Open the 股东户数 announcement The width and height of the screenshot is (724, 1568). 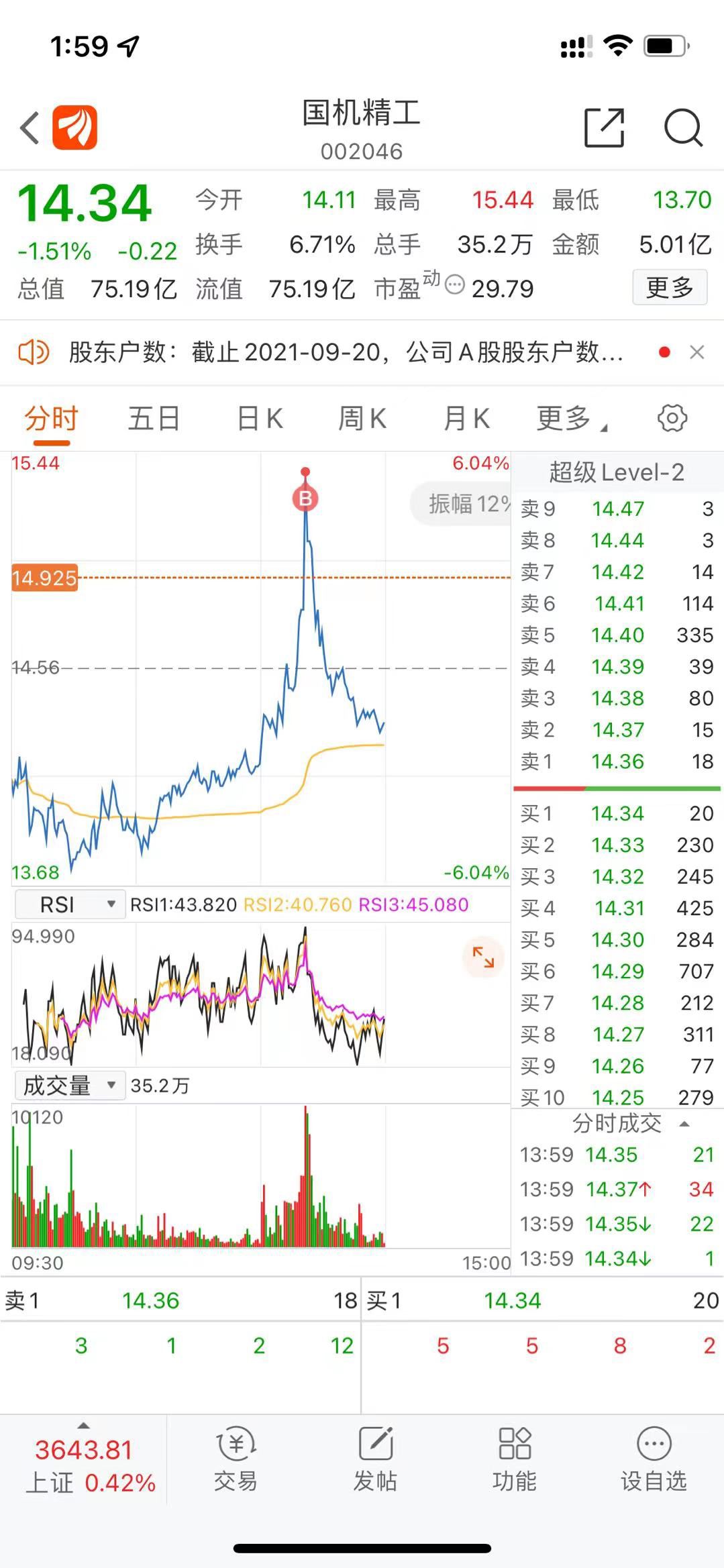(x=346, y=352)
